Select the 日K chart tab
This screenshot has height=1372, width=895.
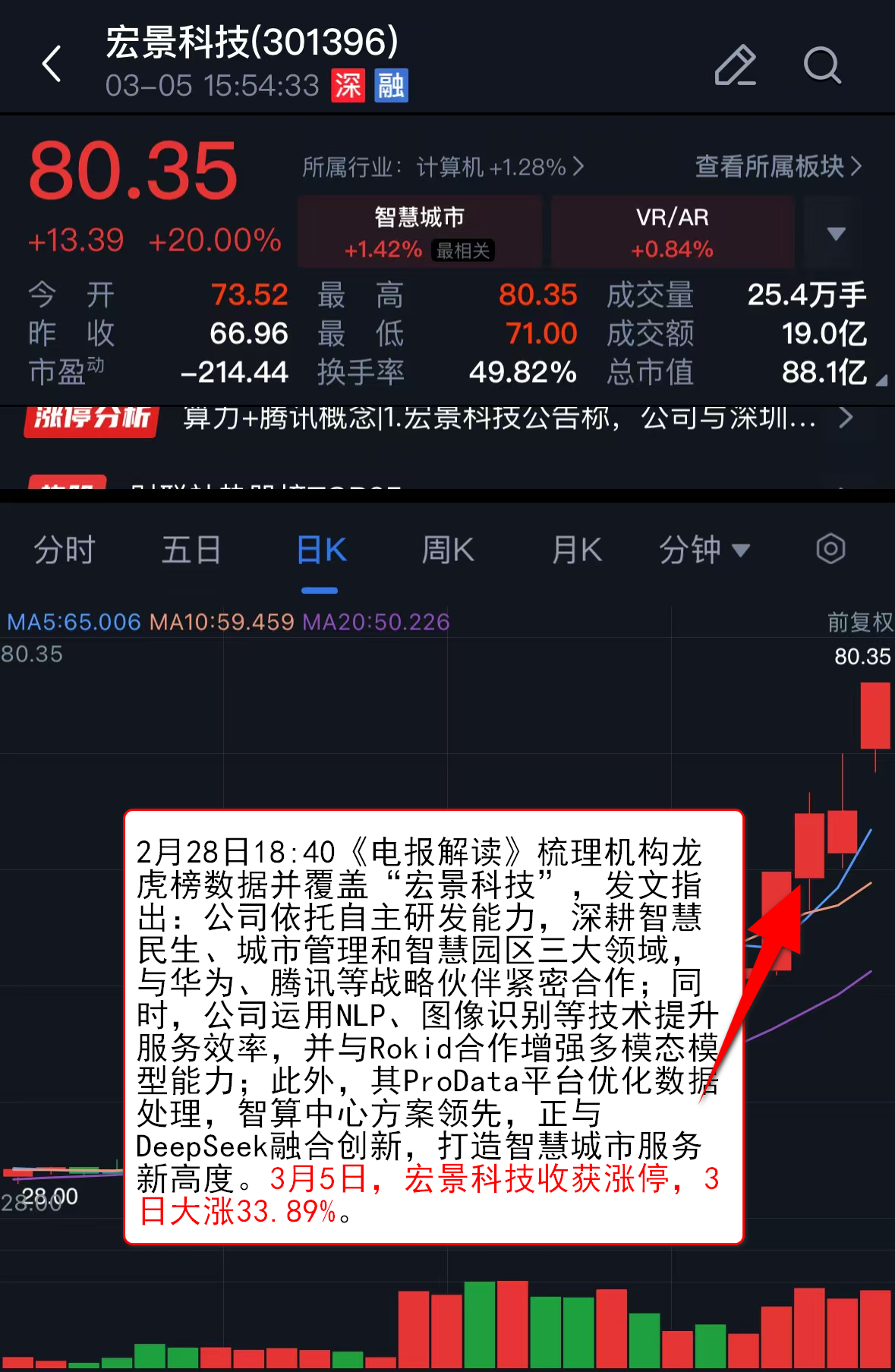pyautogui.click(x=320, y=550)
